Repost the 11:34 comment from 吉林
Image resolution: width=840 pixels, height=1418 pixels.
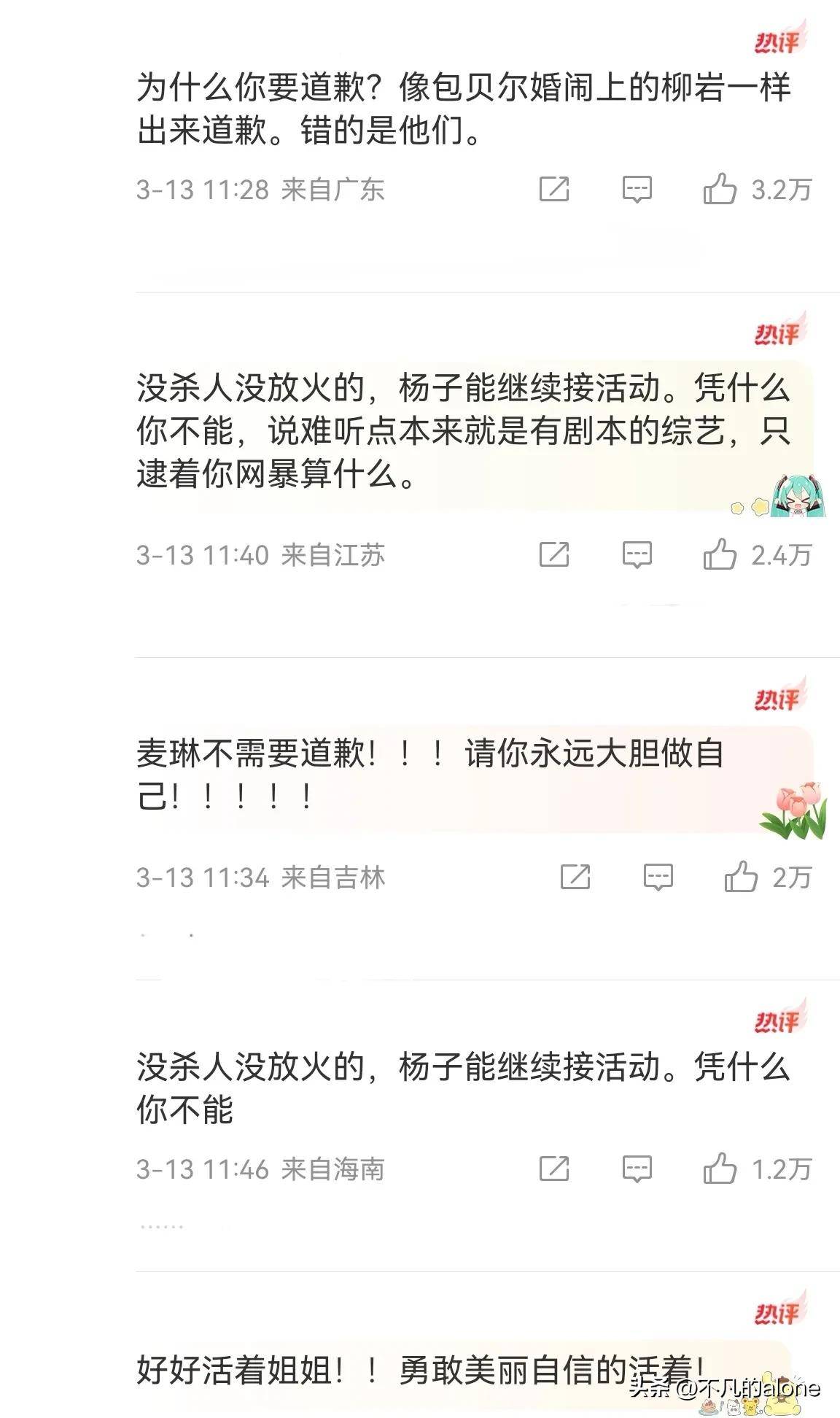[575, 876]
